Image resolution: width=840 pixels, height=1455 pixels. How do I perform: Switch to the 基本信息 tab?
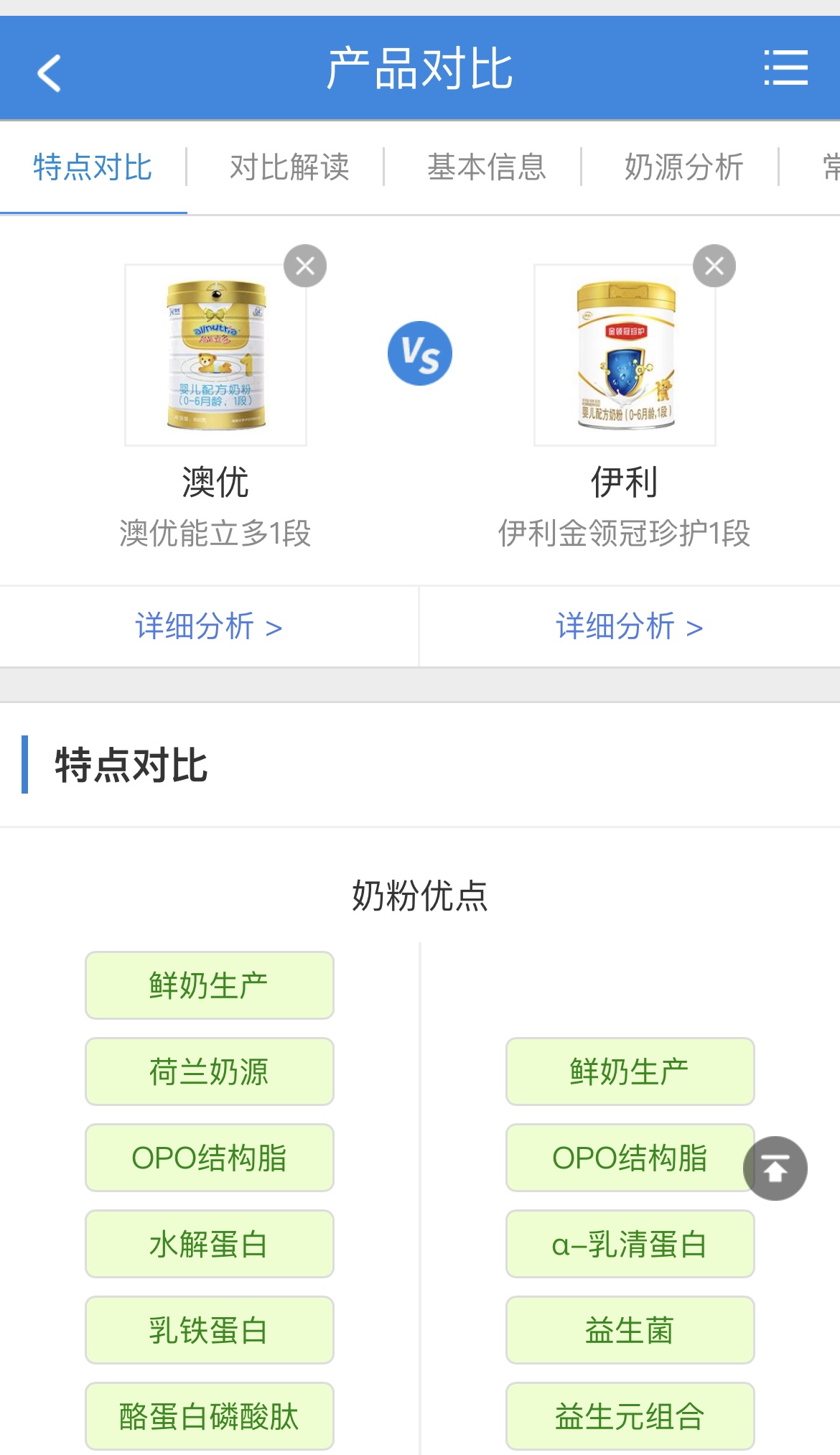coord(487,167)
